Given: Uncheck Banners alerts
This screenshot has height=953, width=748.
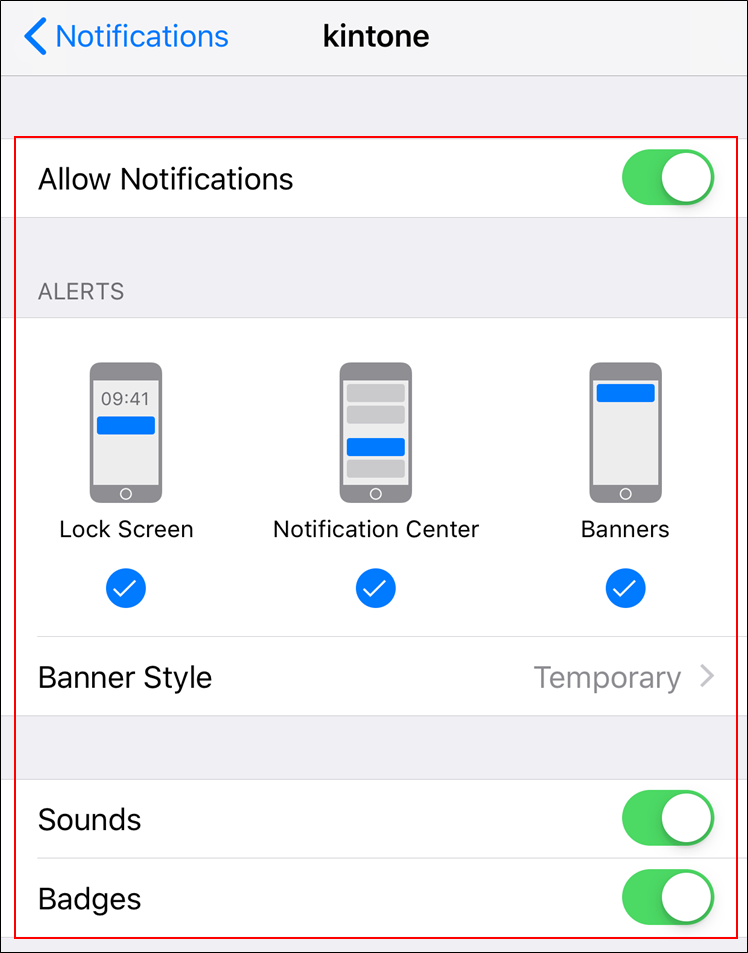Looking at the screenshot, I should pos(625,590).
